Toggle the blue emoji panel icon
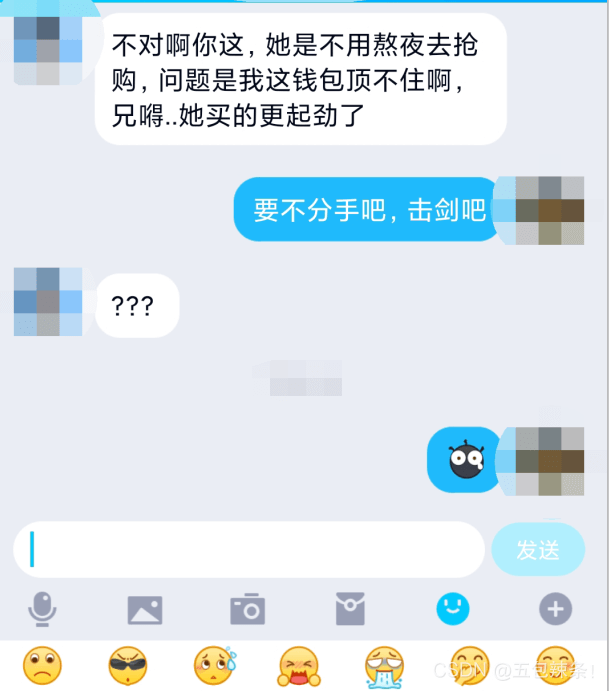 coord(453,607)
